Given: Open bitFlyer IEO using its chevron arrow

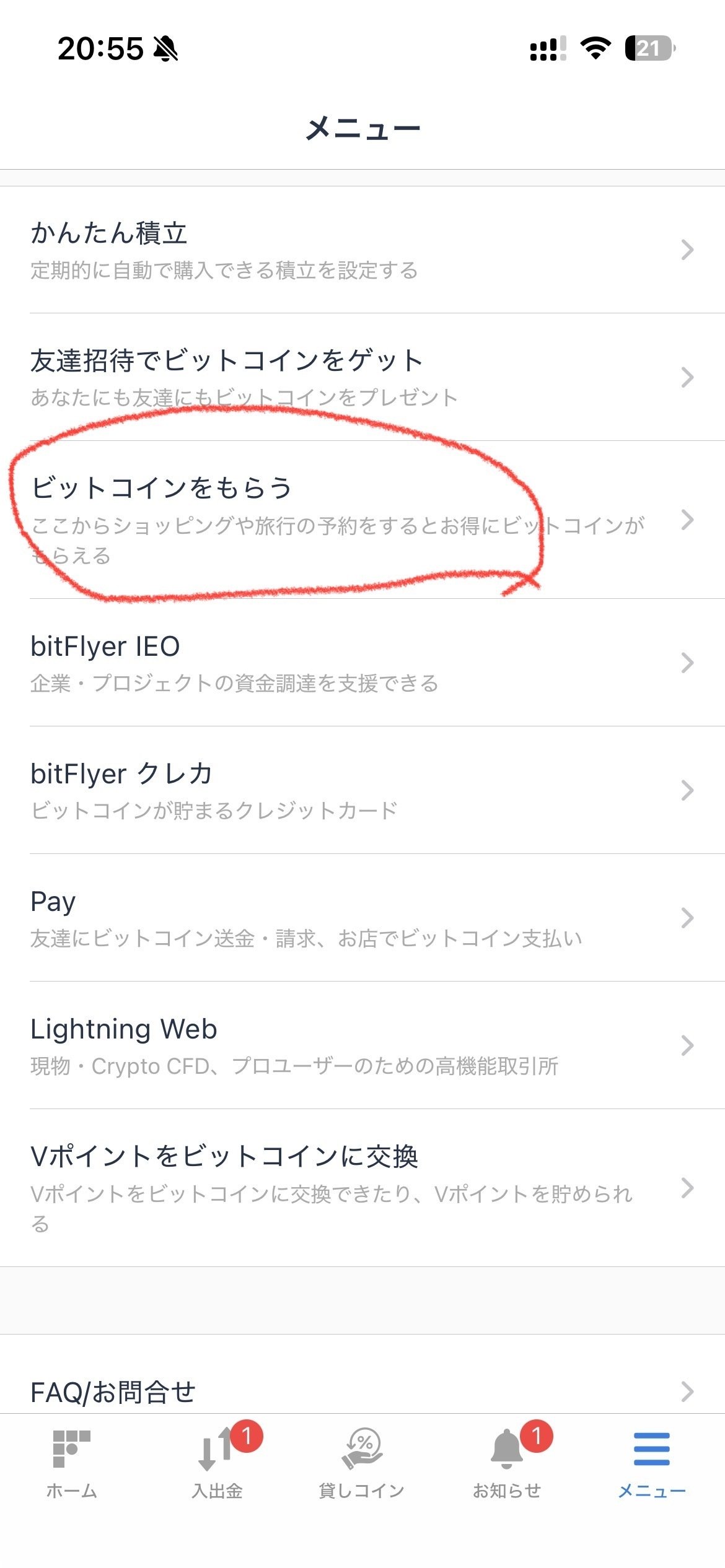Looking at the screenshot, I should click(687, 663).
